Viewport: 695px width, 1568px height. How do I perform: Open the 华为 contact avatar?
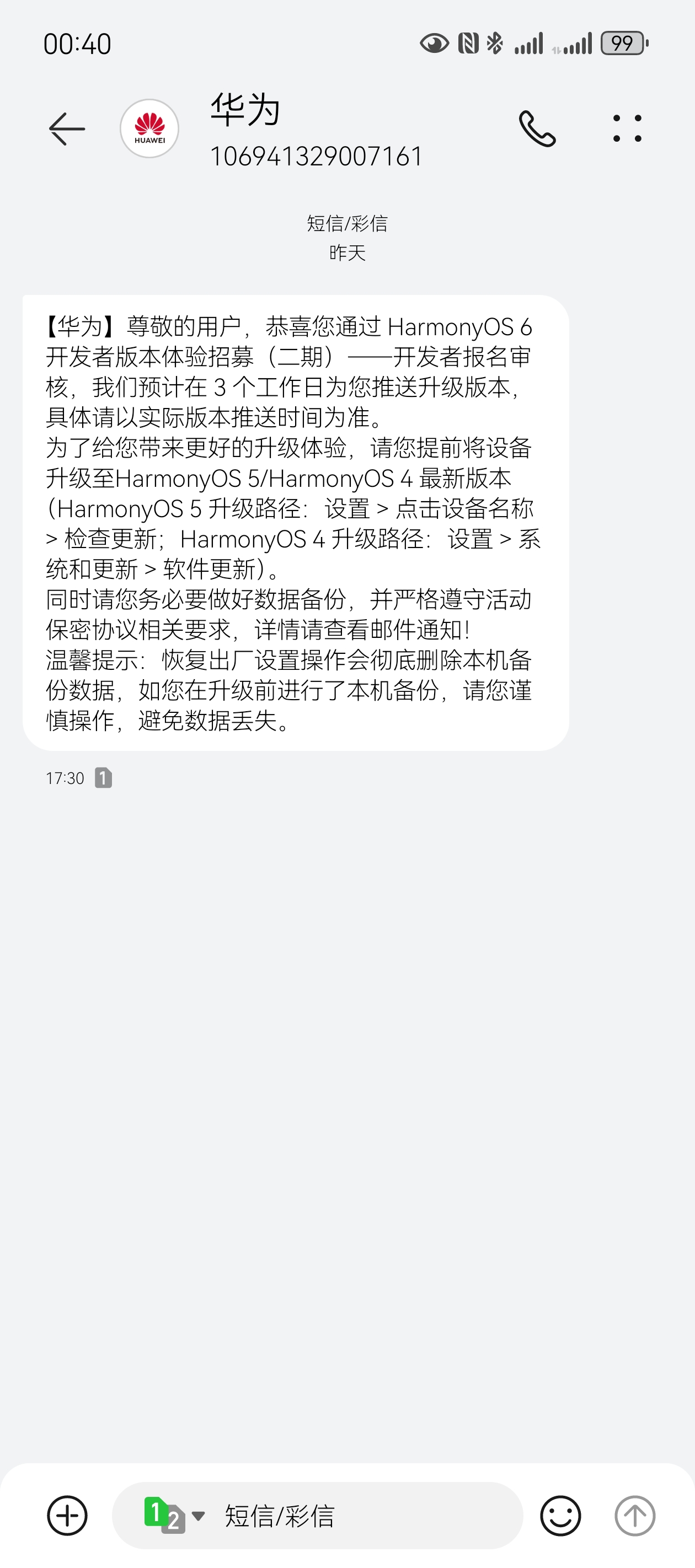tap(149, 129)
